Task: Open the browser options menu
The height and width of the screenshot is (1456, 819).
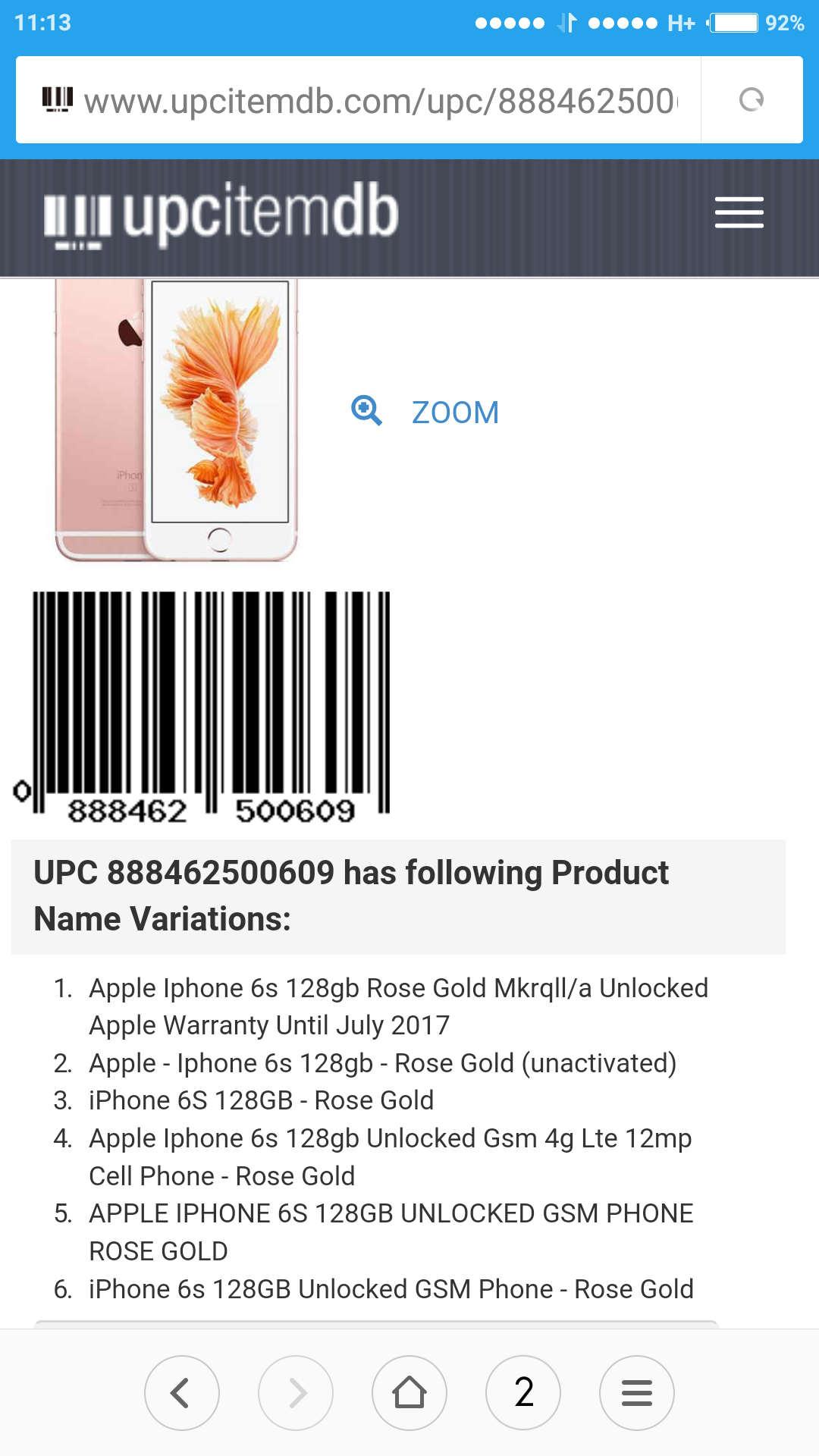Action: point(637,1393)
